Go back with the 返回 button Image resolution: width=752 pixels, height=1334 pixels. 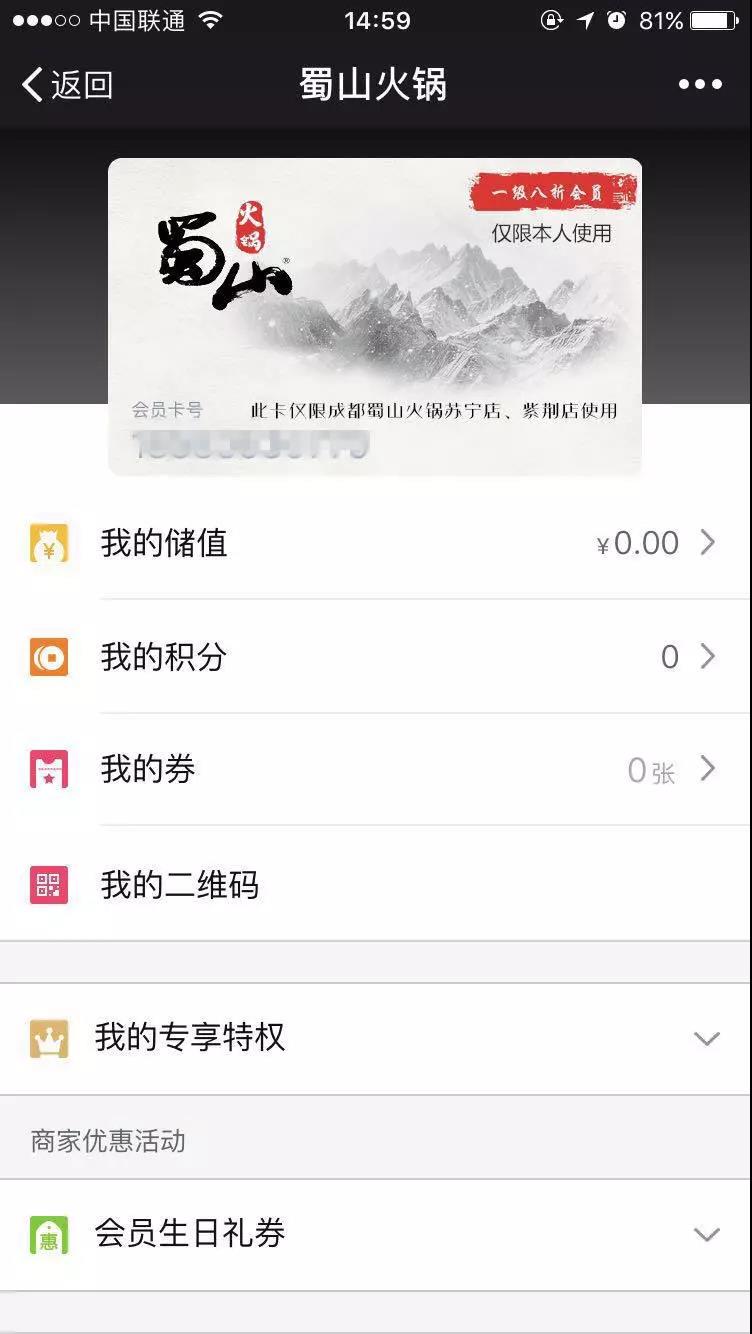66,85
